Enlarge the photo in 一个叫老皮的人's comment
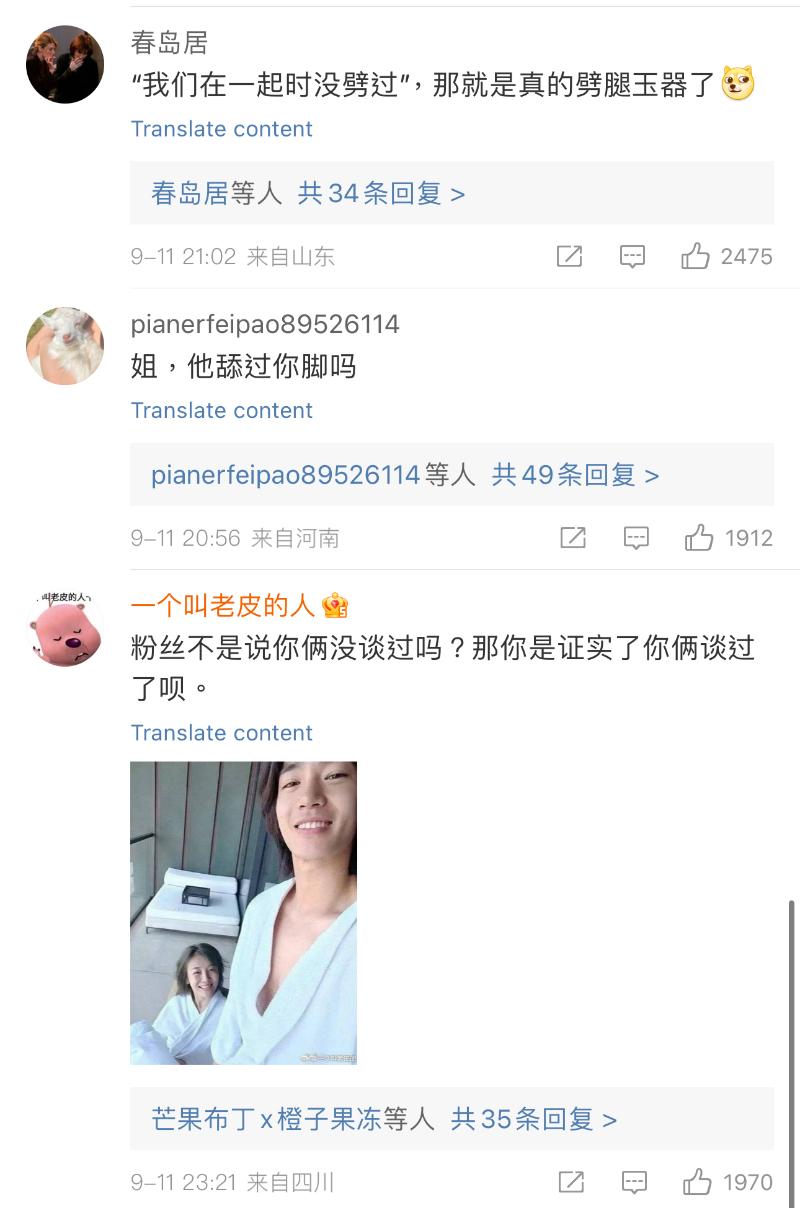 pos(243,912)
